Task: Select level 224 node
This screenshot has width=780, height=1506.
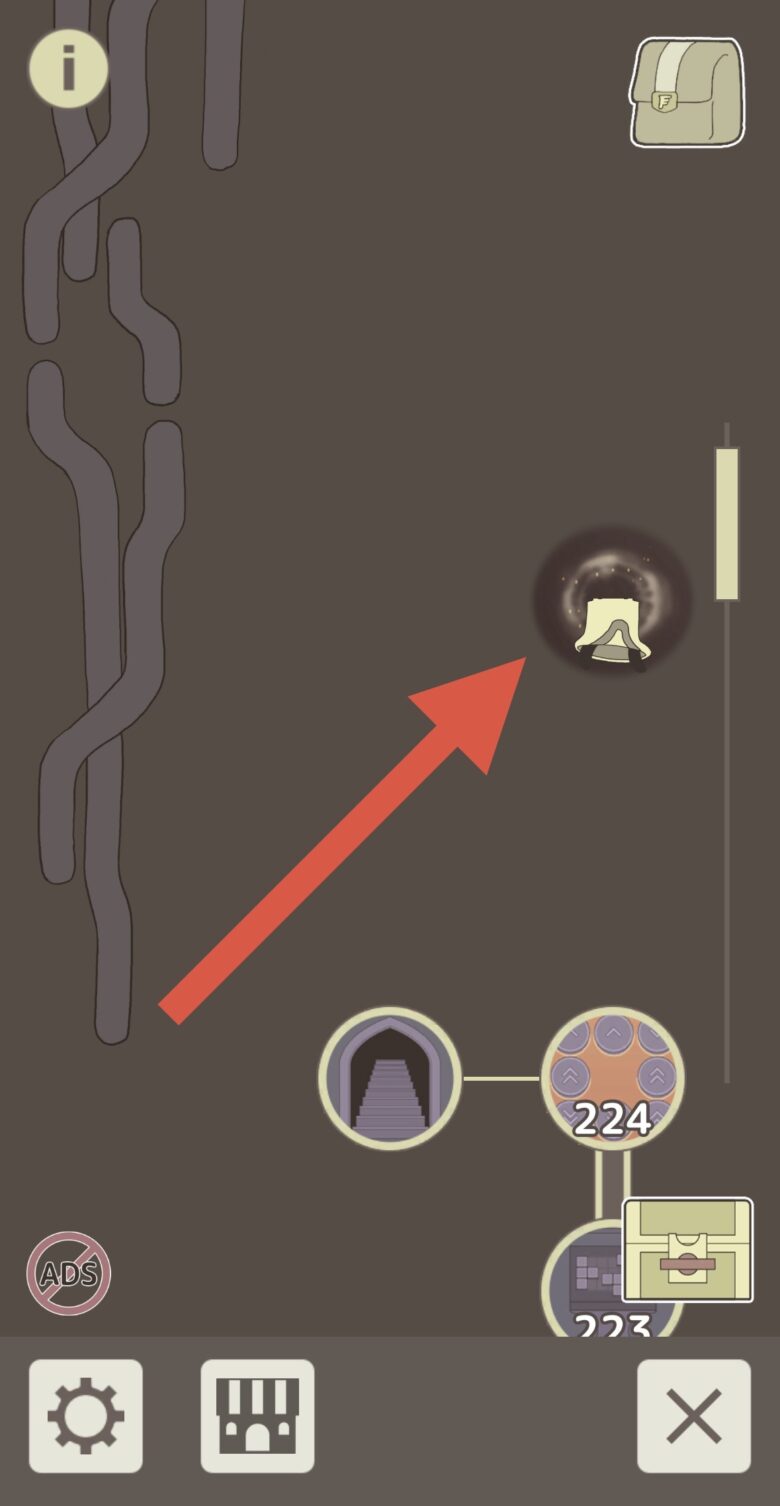Action: (x=612, y=1078)
